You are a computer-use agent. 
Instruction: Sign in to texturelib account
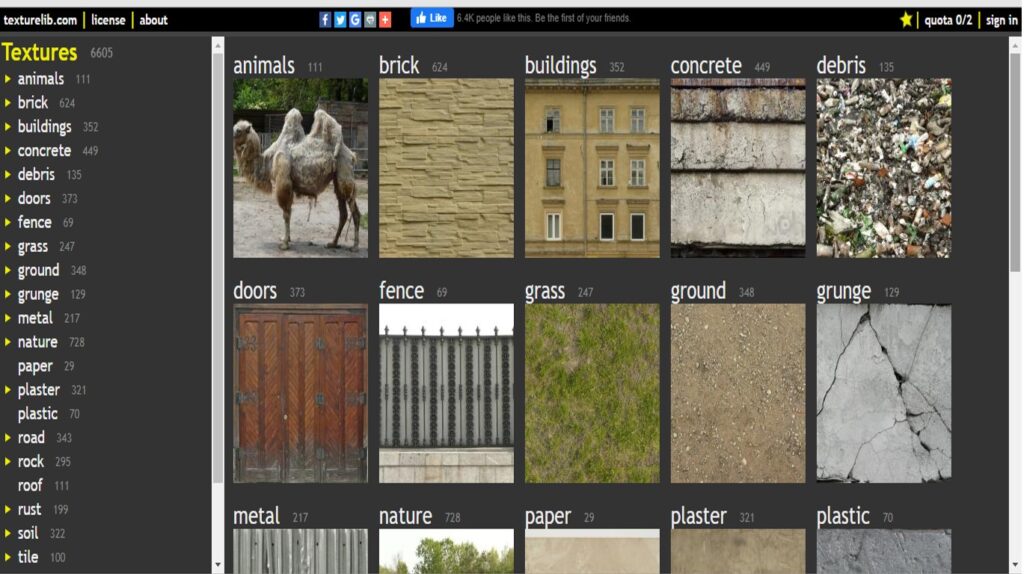click(1001, 20)
